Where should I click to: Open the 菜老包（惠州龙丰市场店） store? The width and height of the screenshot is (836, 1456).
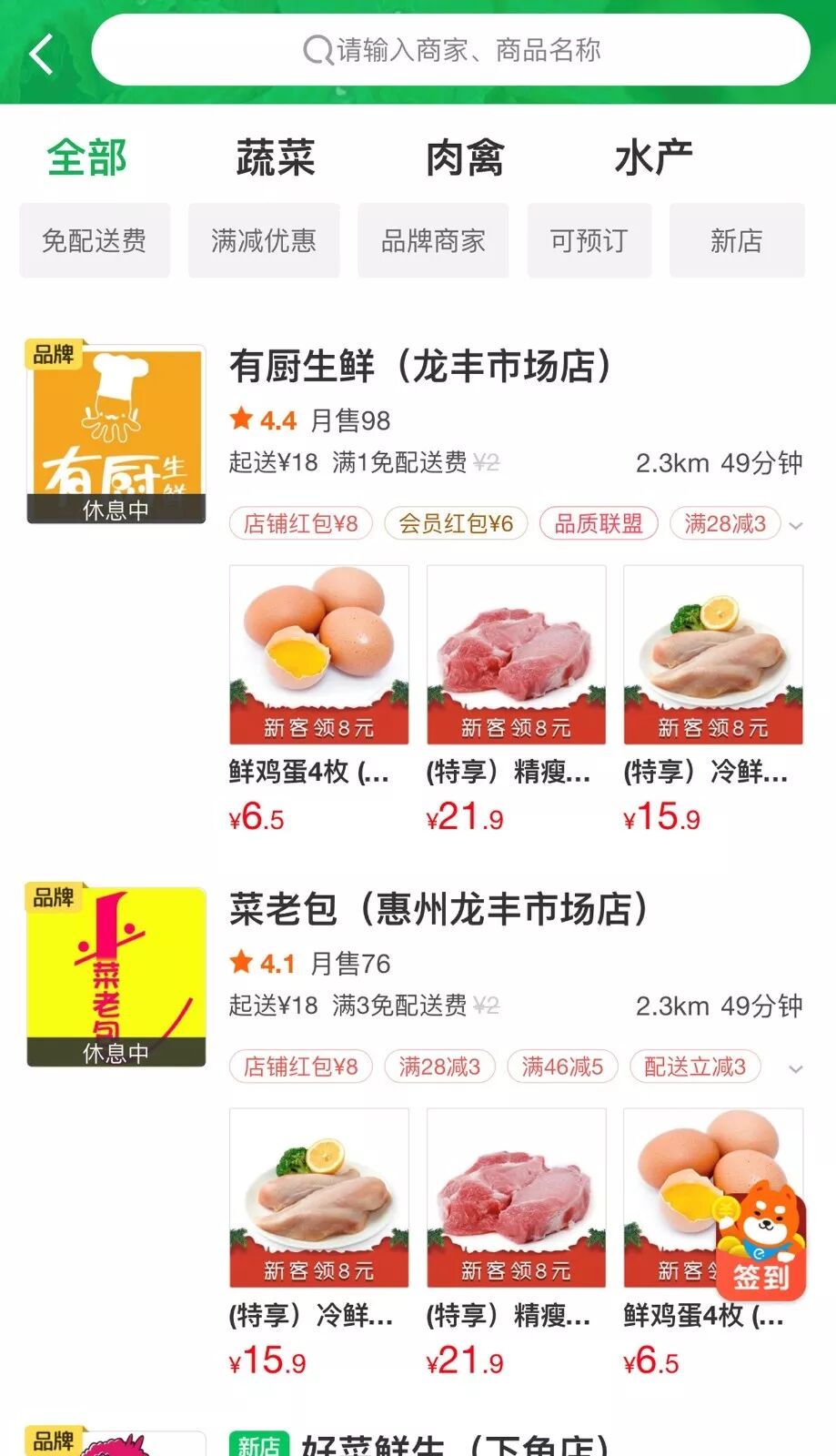click(x=438, y=909)
